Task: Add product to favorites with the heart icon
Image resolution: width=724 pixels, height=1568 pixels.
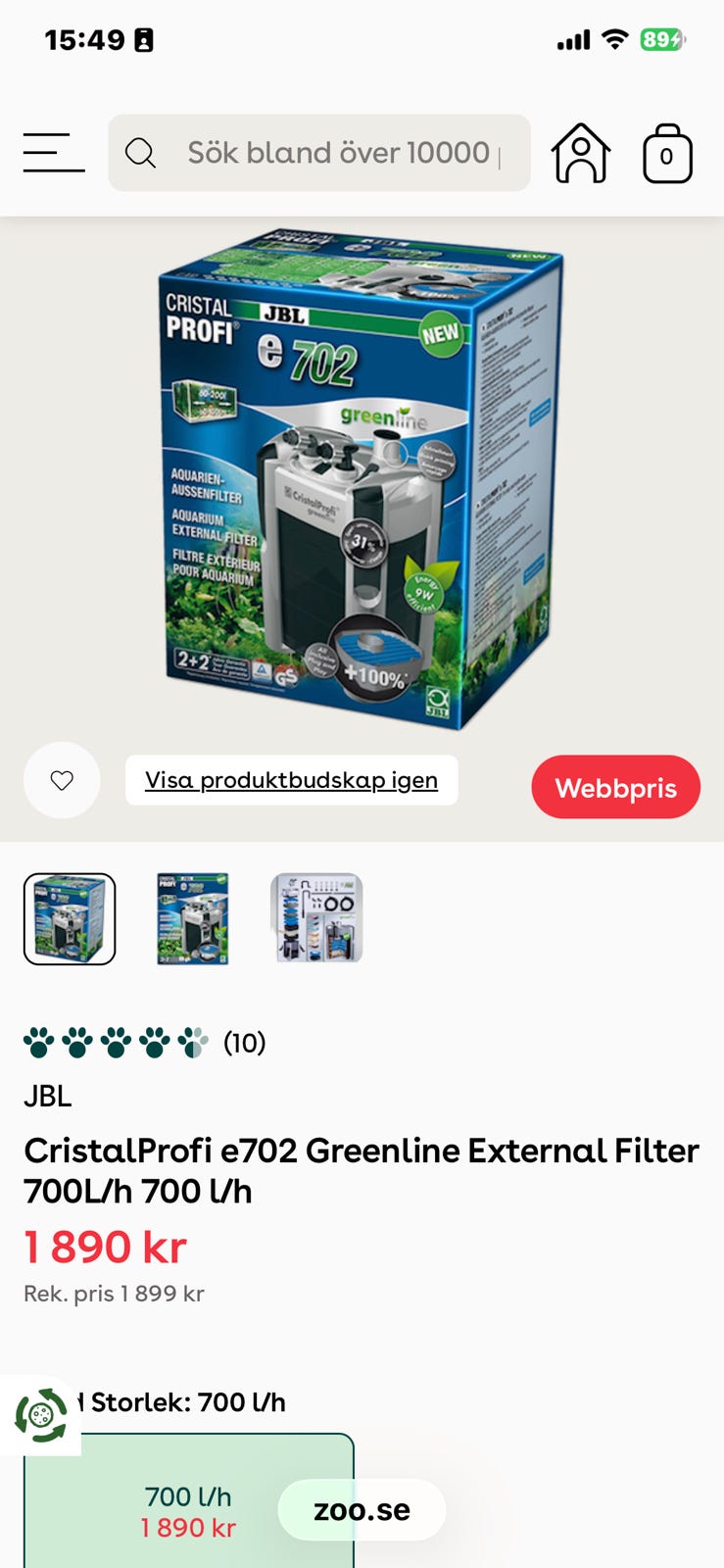Action: coord(62,779)
